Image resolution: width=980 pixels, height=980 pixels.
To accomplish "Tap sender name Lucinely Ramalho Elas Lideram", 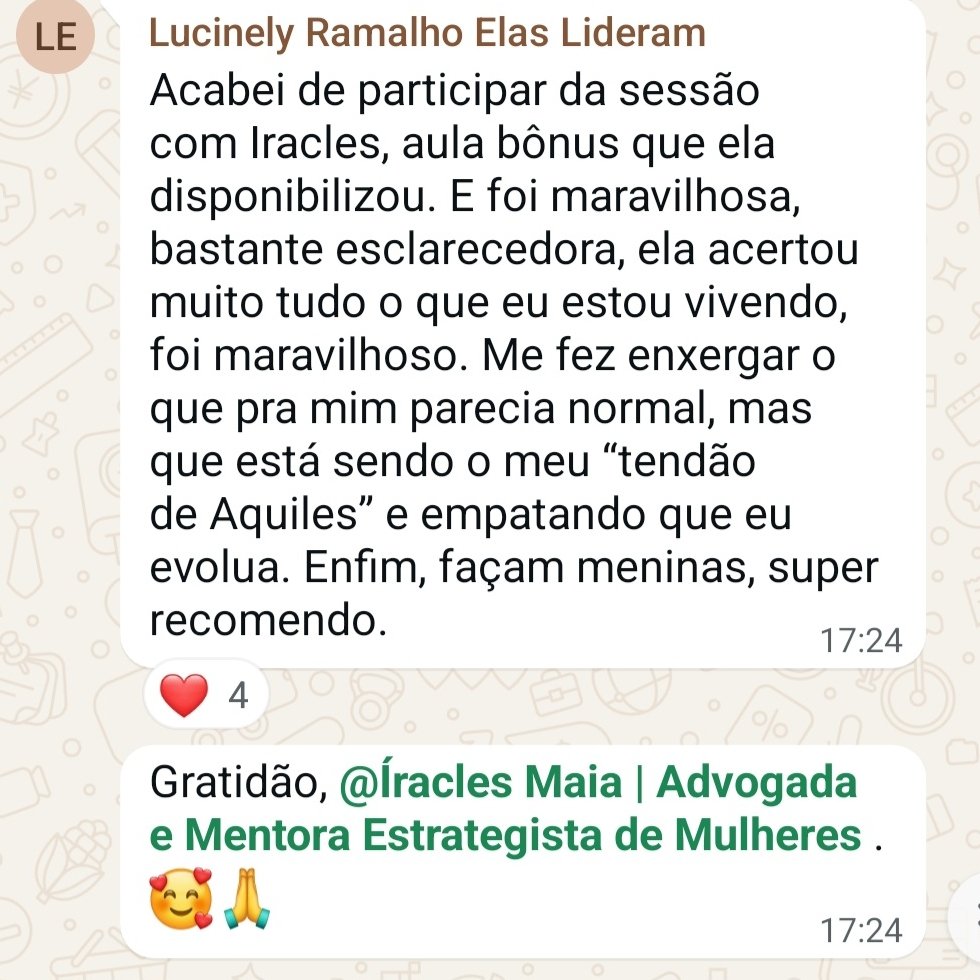I will [x=427, y=33].
